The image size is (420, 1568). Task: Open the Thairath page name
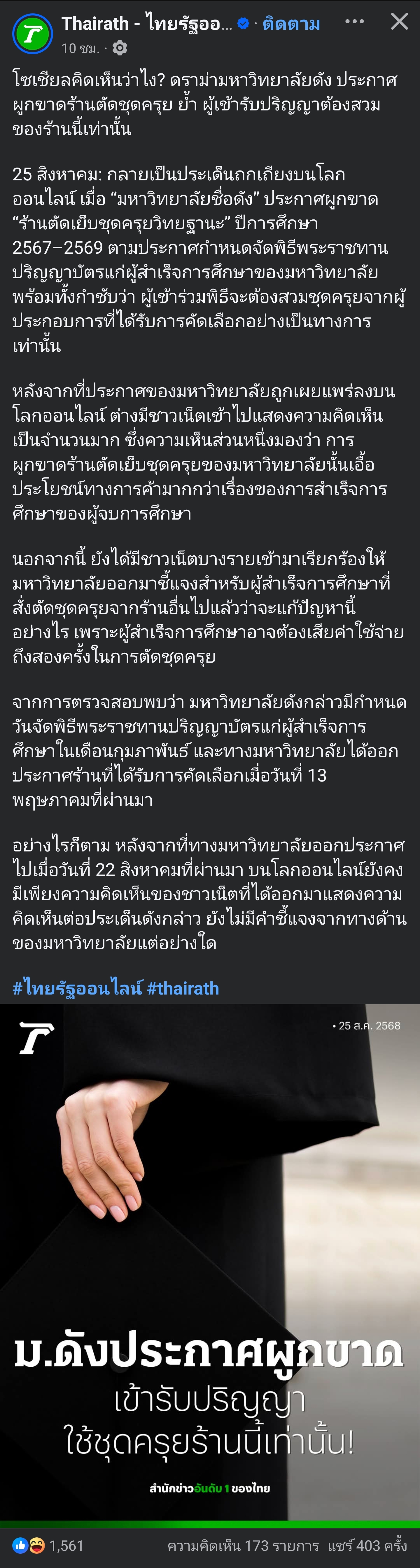(x=146, y=24)
